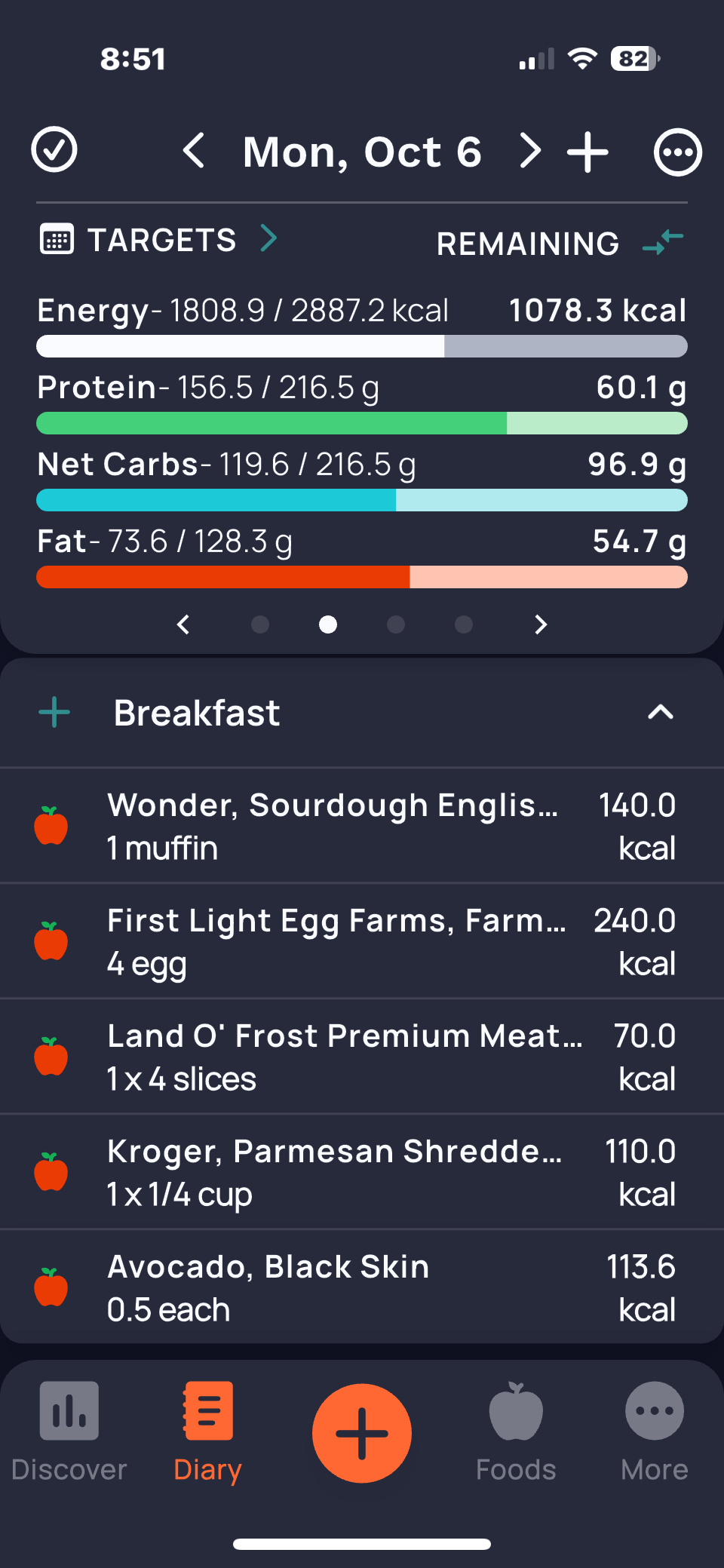Show the previous summary page arrow

coord(183,624)
